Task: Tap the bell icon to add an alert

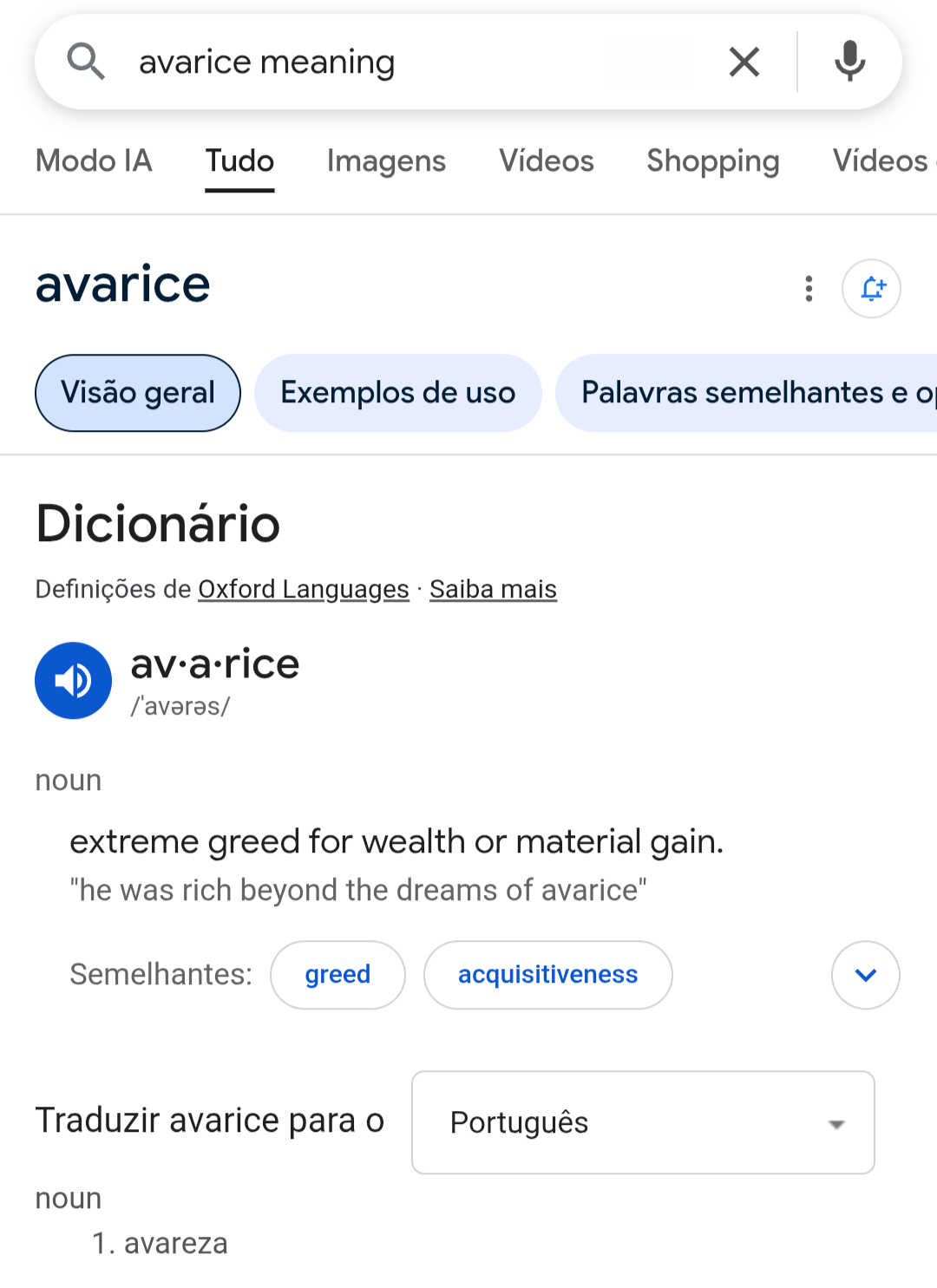Action: pyautogui.click(x=871, y=289)
